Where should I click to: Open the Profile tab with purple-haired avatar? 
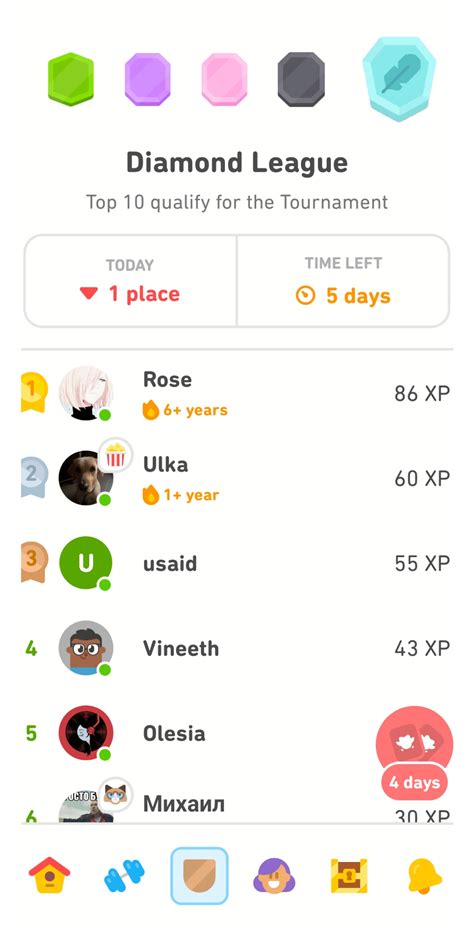[x=274, y=875]
